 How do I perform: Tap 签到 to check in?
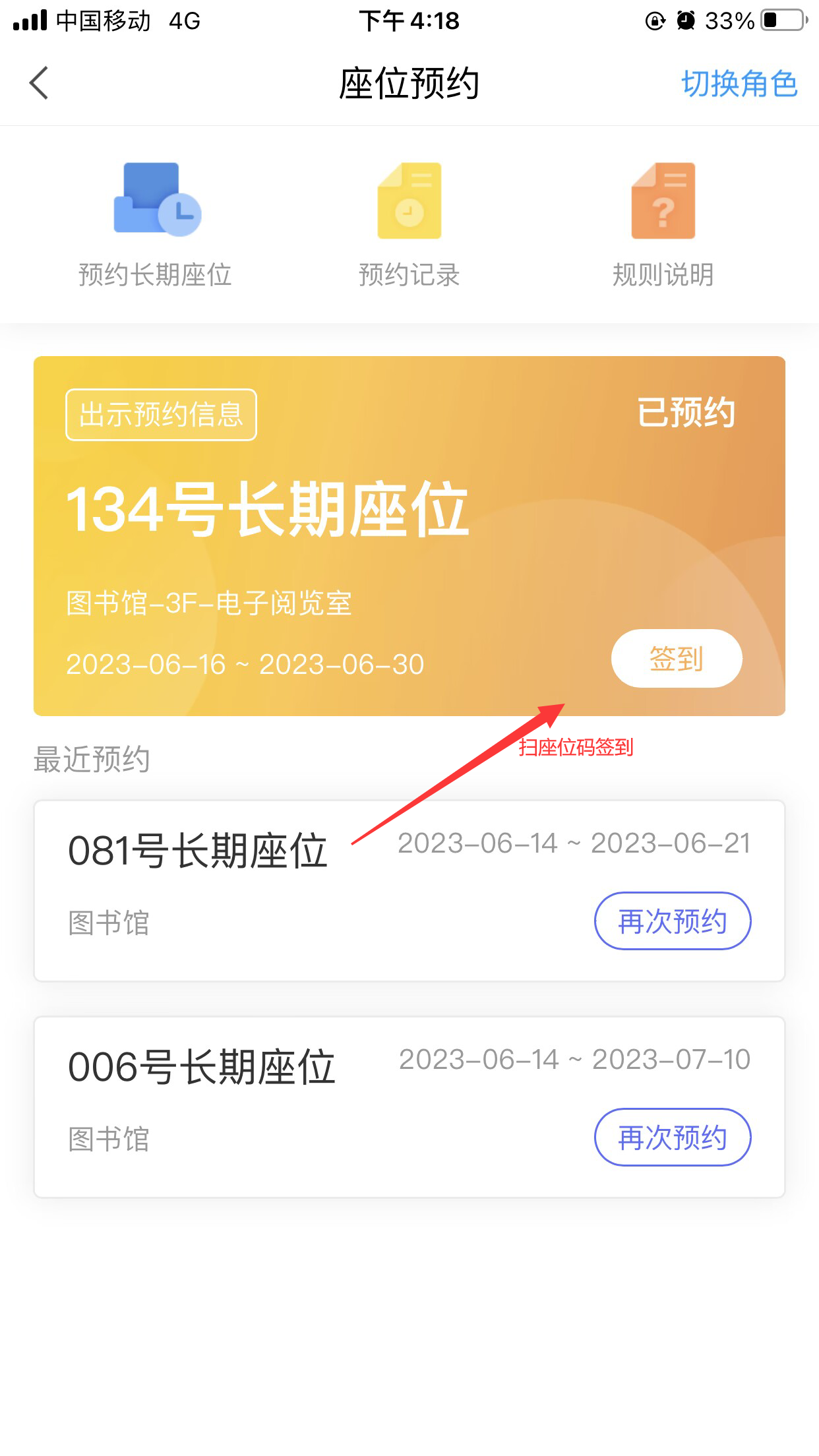677,659
